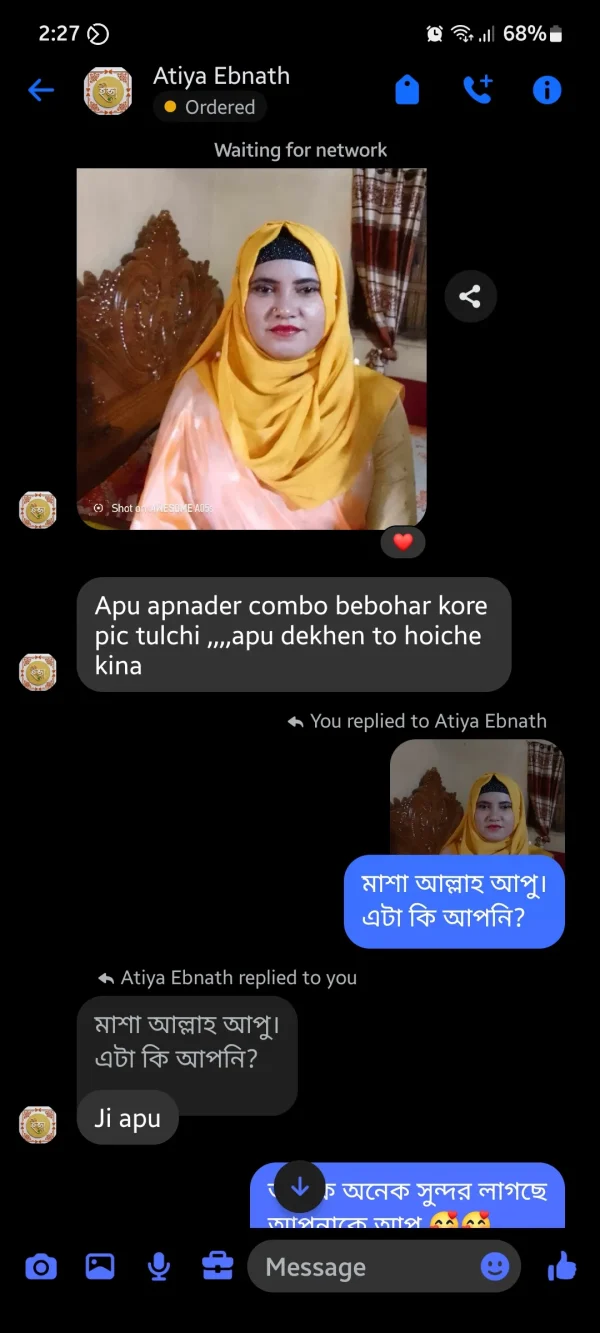The height and width of the screenshot is (1333, 600).
Task: Open the label tag icon
Action: click(407, 90)
